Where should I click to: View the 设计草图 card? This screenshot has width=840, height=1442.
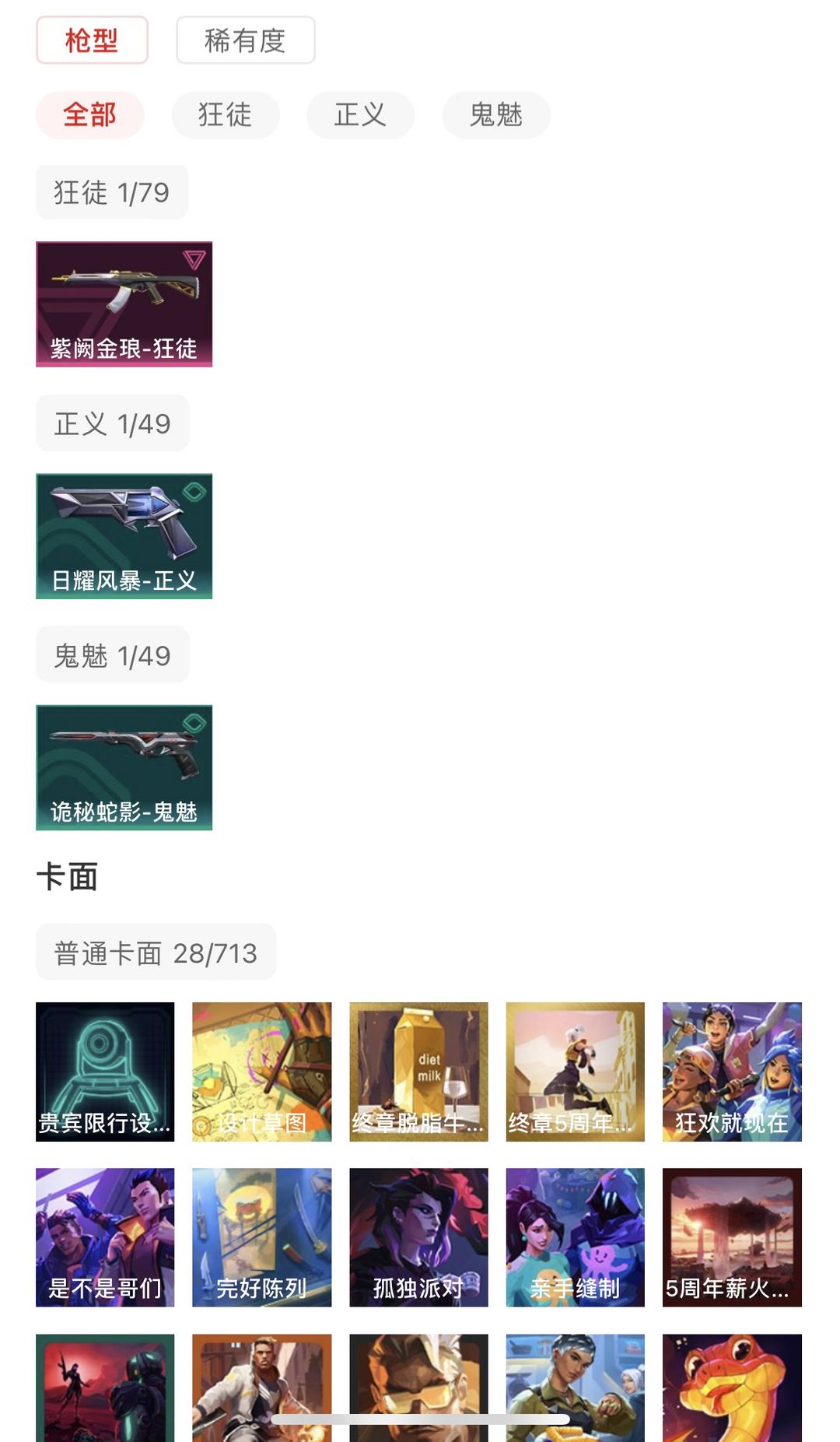(x=262, y=1072)
